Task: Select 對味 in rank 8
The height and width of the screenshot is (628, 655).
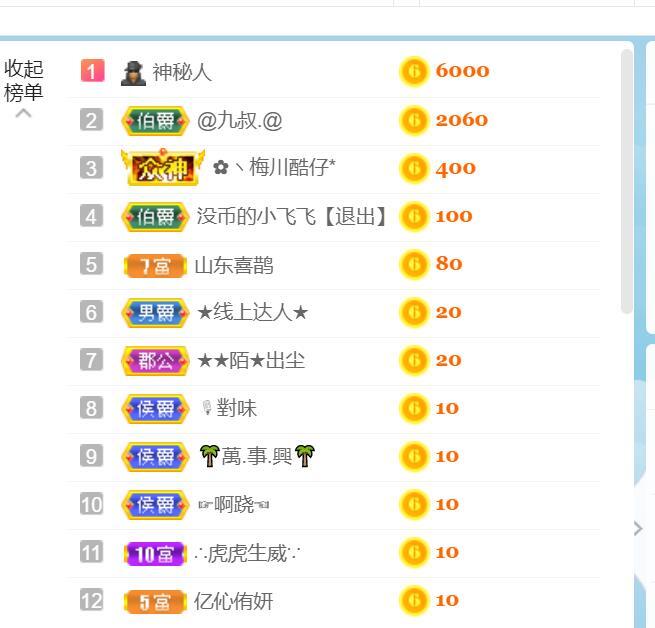Action: [x=229, y=408]
